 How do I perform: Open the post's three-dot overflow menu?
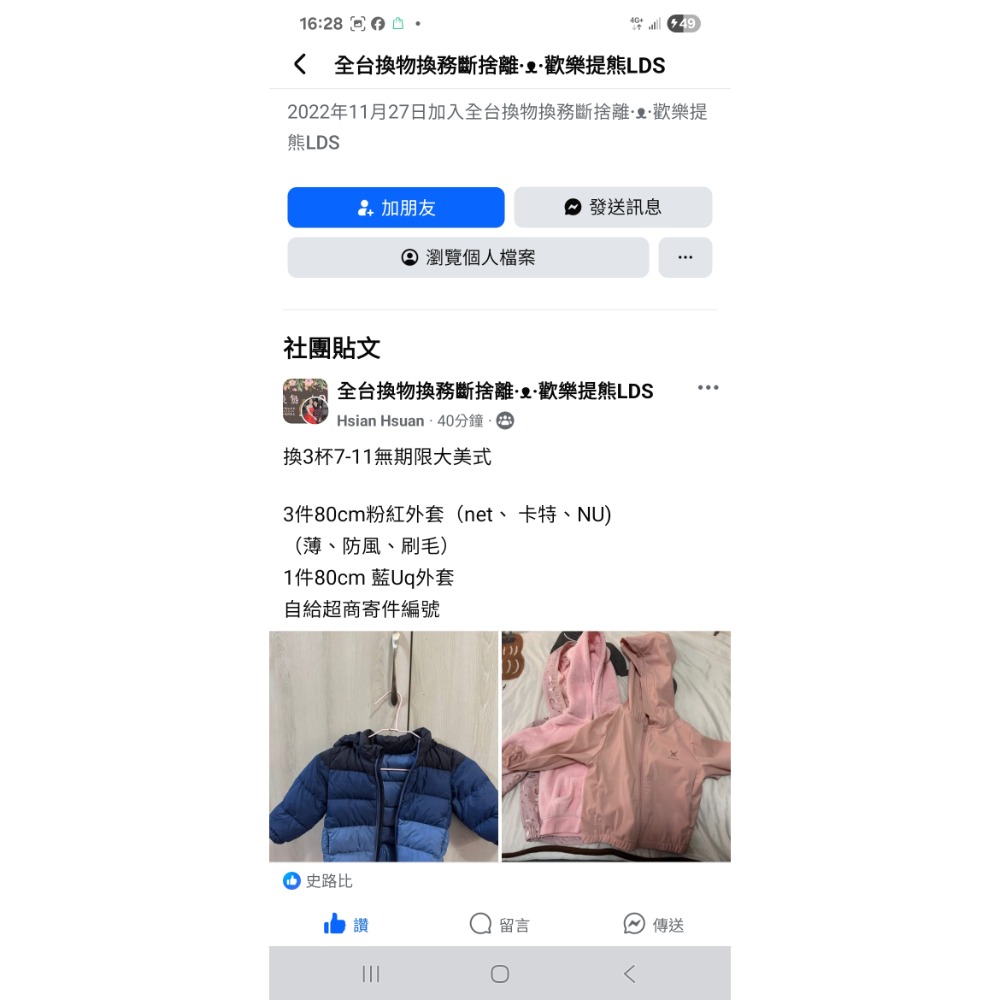point(708,388)
